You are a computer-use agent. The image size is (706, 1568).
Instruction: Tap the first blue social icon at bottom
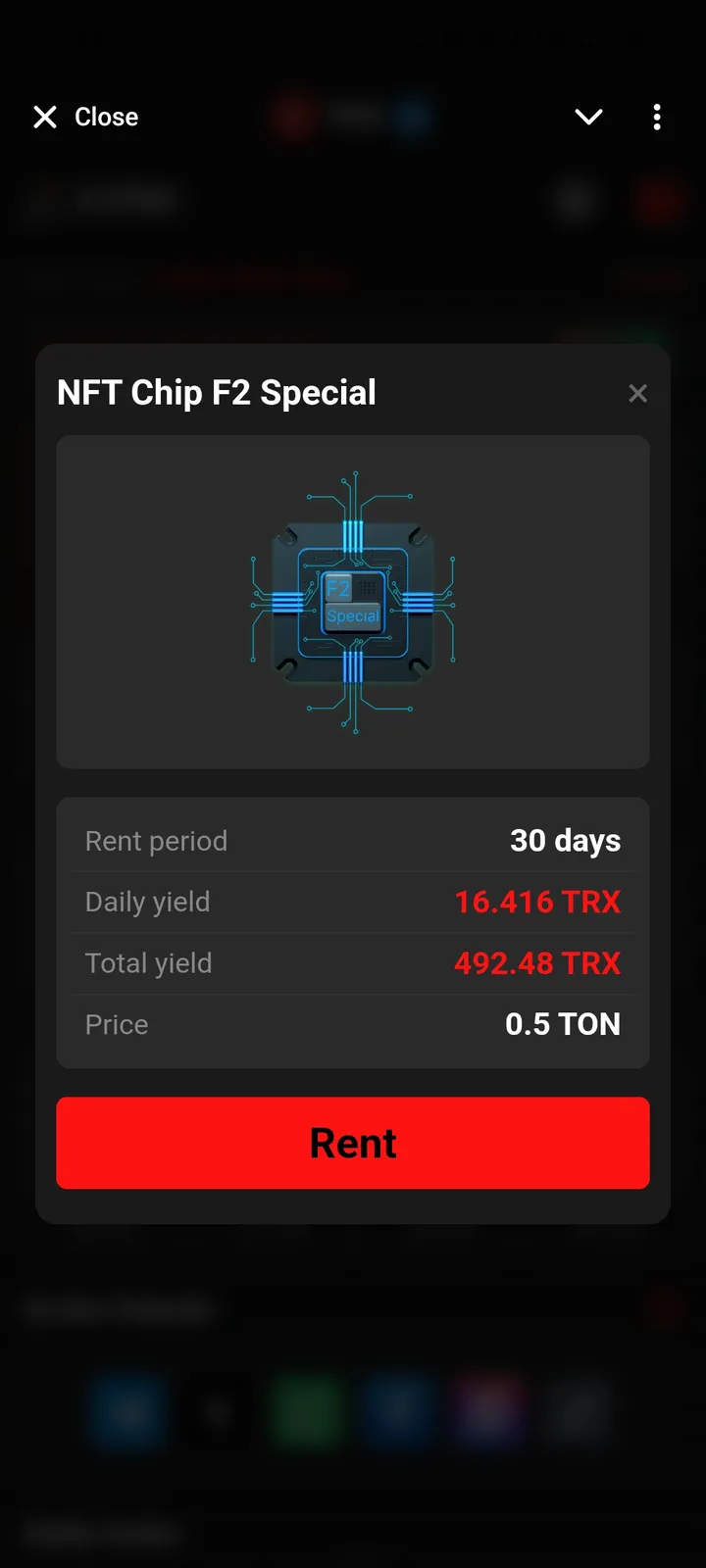click(126, 1411)
